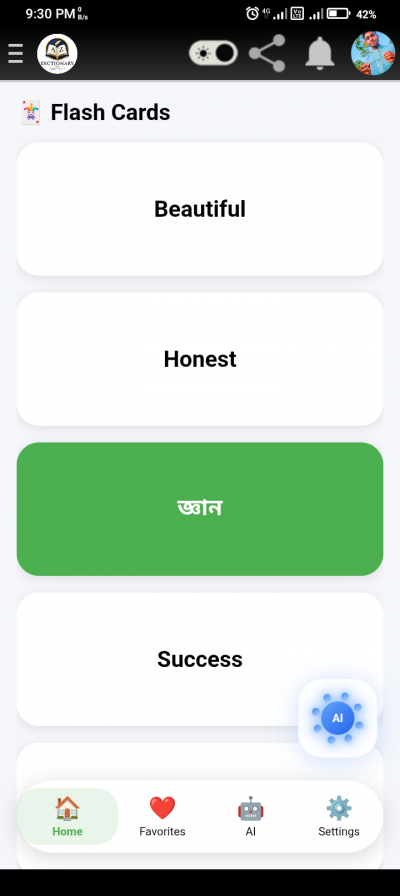Flip the Honest flash card
This screenshot has height=896, width=400.
pyautogui.click(x=200, y=359)
